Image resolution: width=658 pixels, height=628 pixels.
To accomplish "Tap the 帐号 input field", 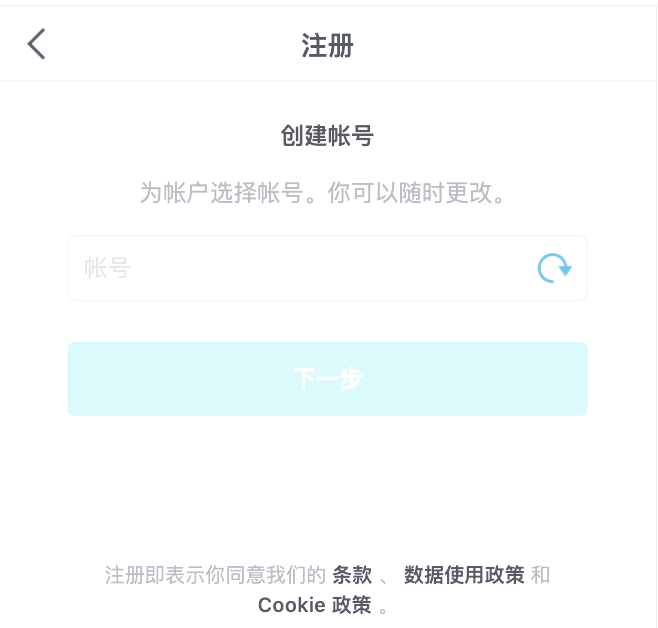I will [x=300, y=268].
